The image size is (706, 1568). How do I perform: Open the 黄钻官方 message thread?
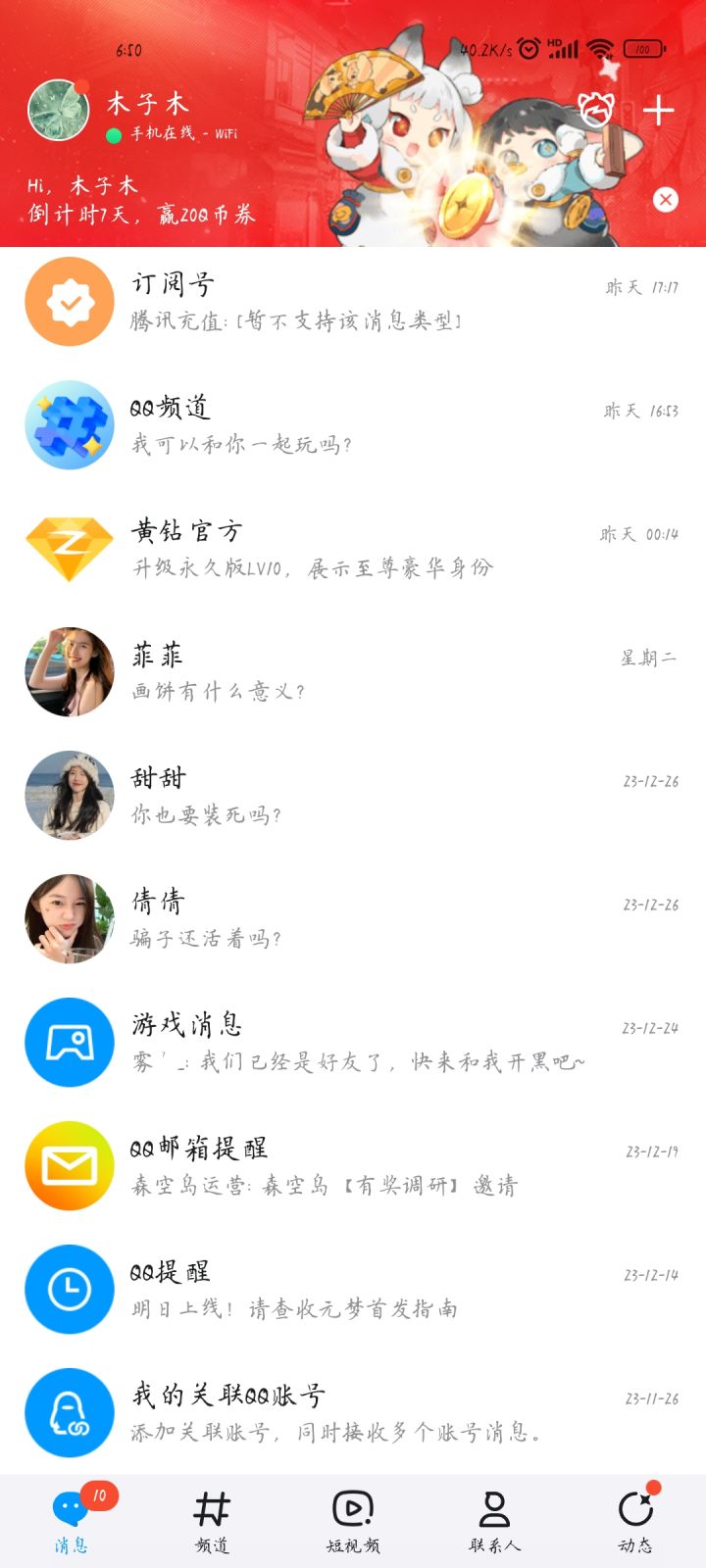coord(353,549)
